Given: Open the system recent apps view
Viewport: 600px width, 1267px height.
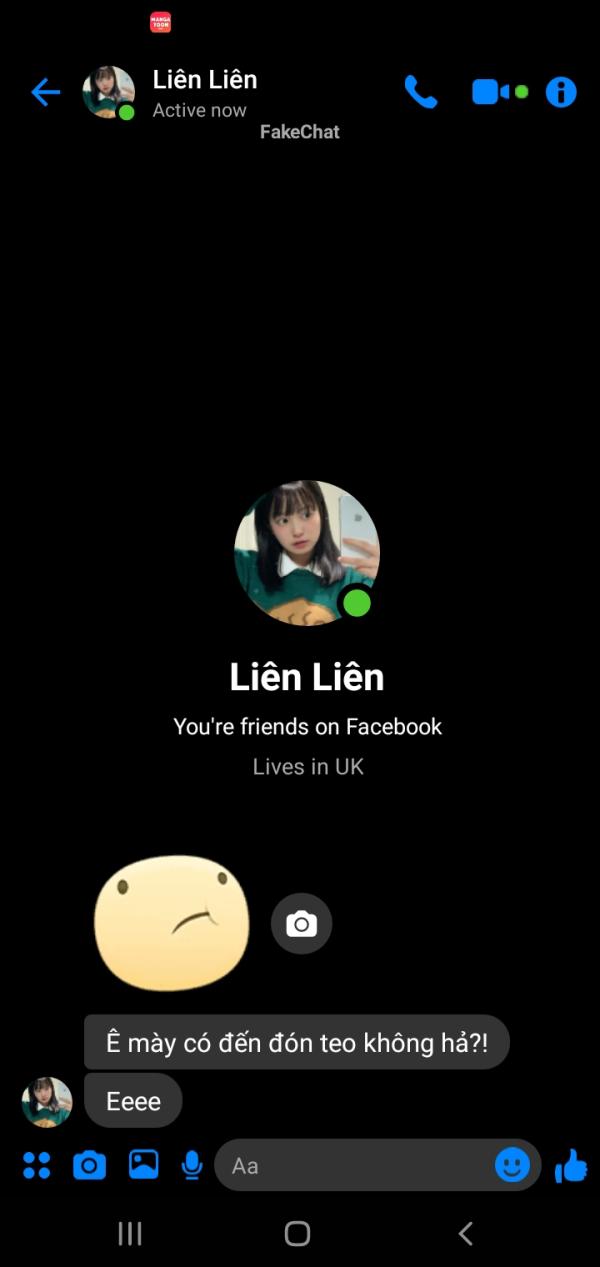Looking at the screenshot, I should point(130,1233).
